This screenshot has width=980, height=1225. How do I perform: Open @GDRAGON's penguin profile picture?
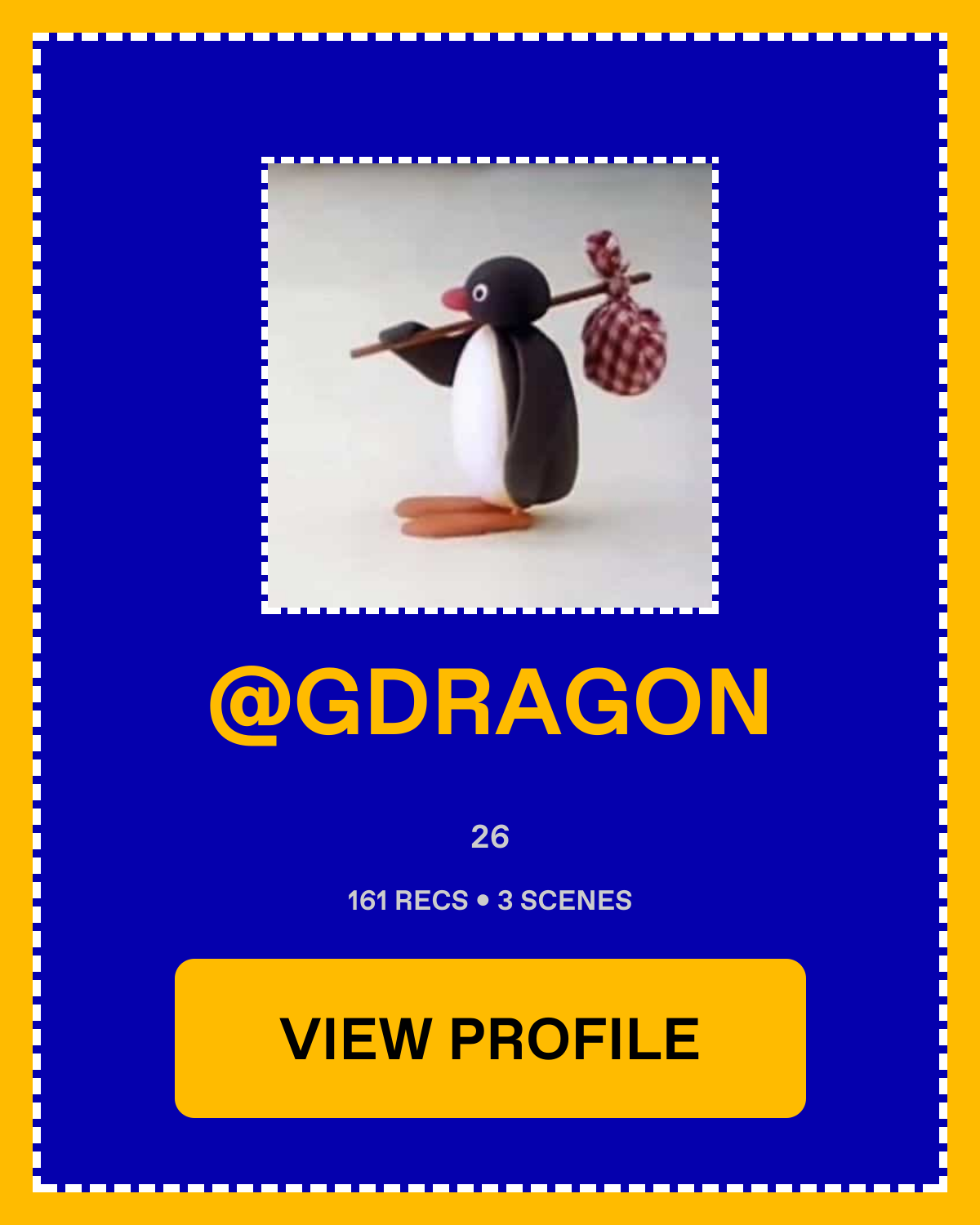point(490,385)
